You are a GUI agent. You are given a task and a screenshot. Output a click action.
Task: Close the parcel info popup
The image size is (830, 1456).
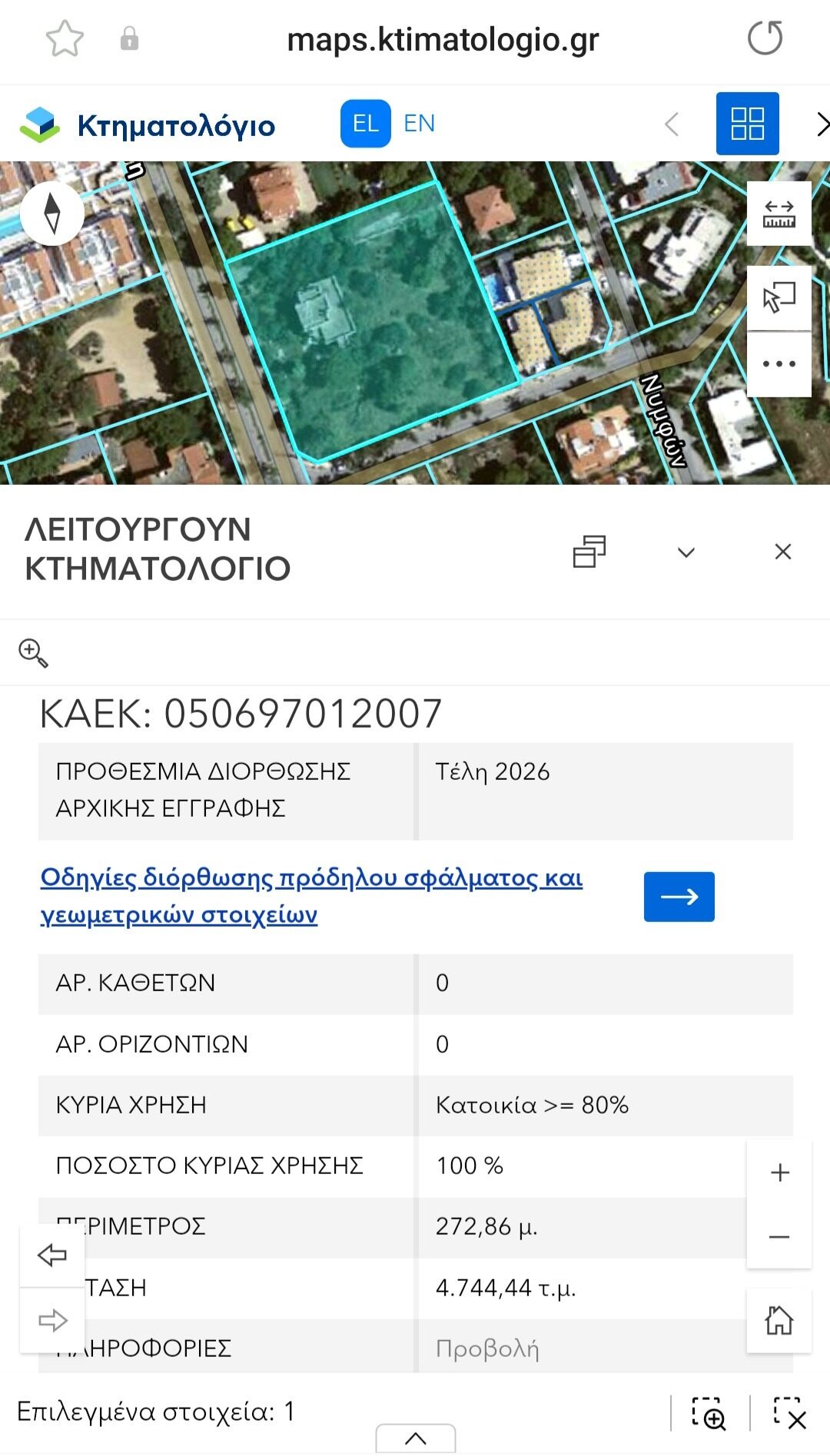[x=782, y=552]
